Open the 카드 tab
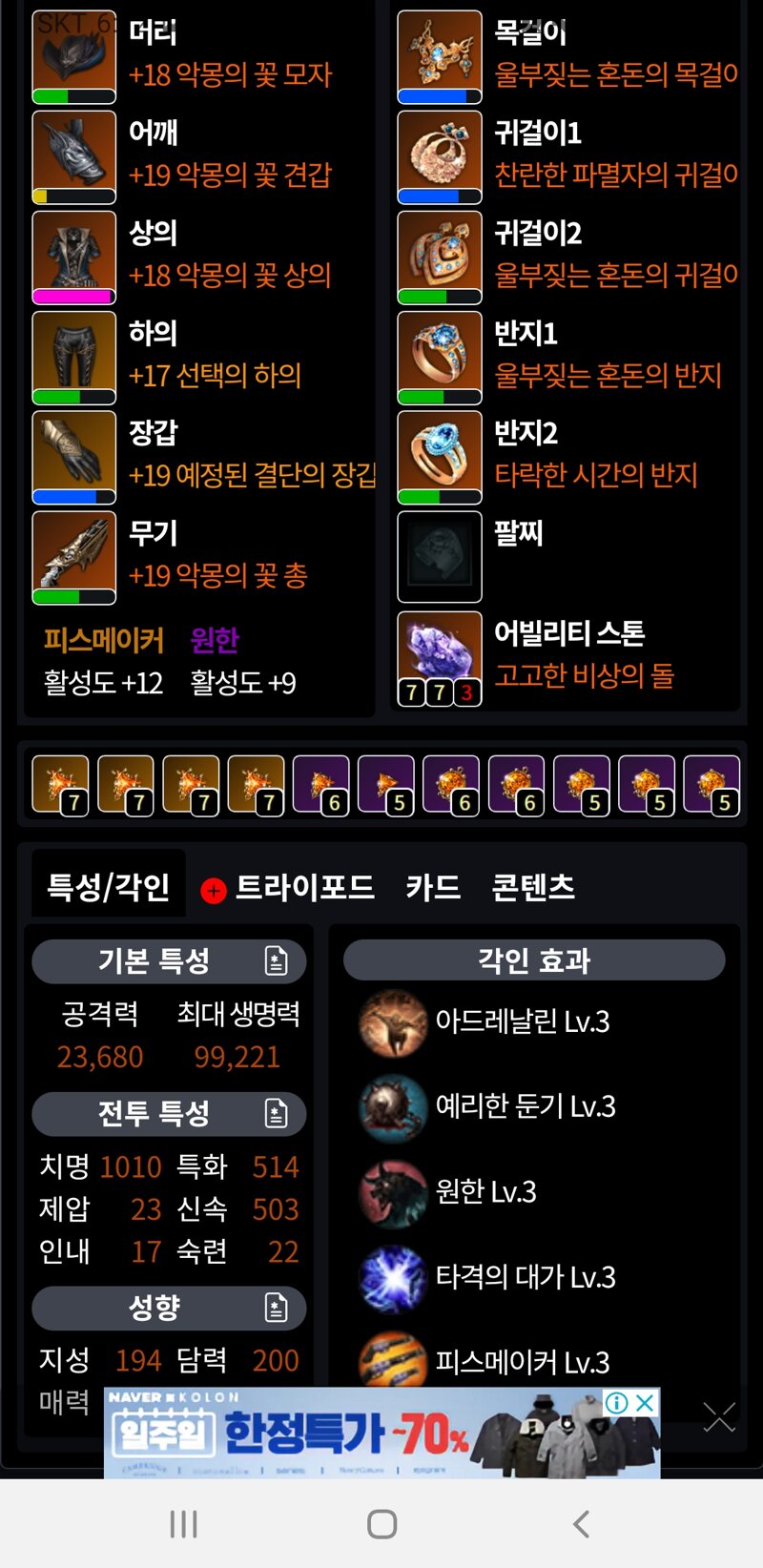This screenshot has width=763, height=1568. tap(432, 888)
